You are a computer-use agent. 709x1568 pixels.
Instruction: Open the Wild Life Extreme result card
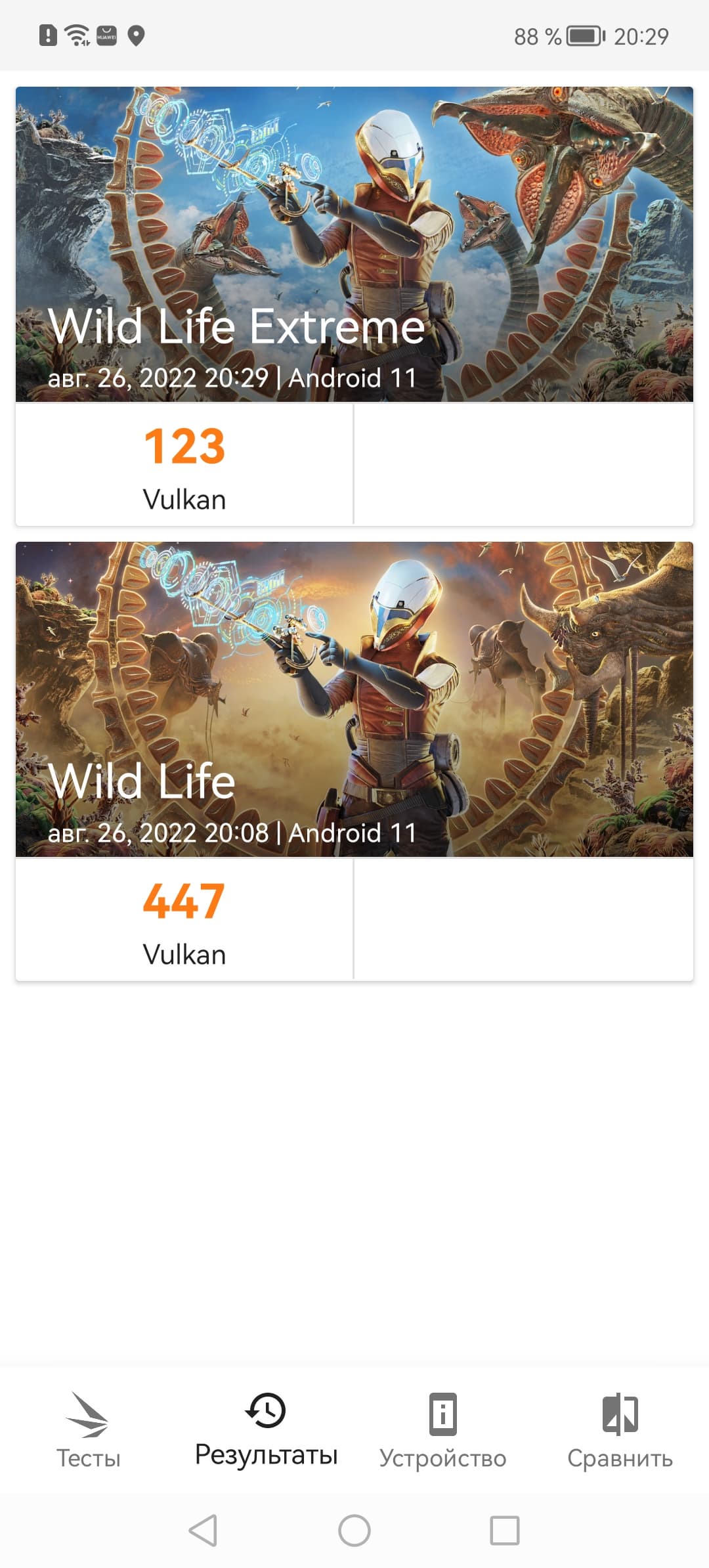354,244
